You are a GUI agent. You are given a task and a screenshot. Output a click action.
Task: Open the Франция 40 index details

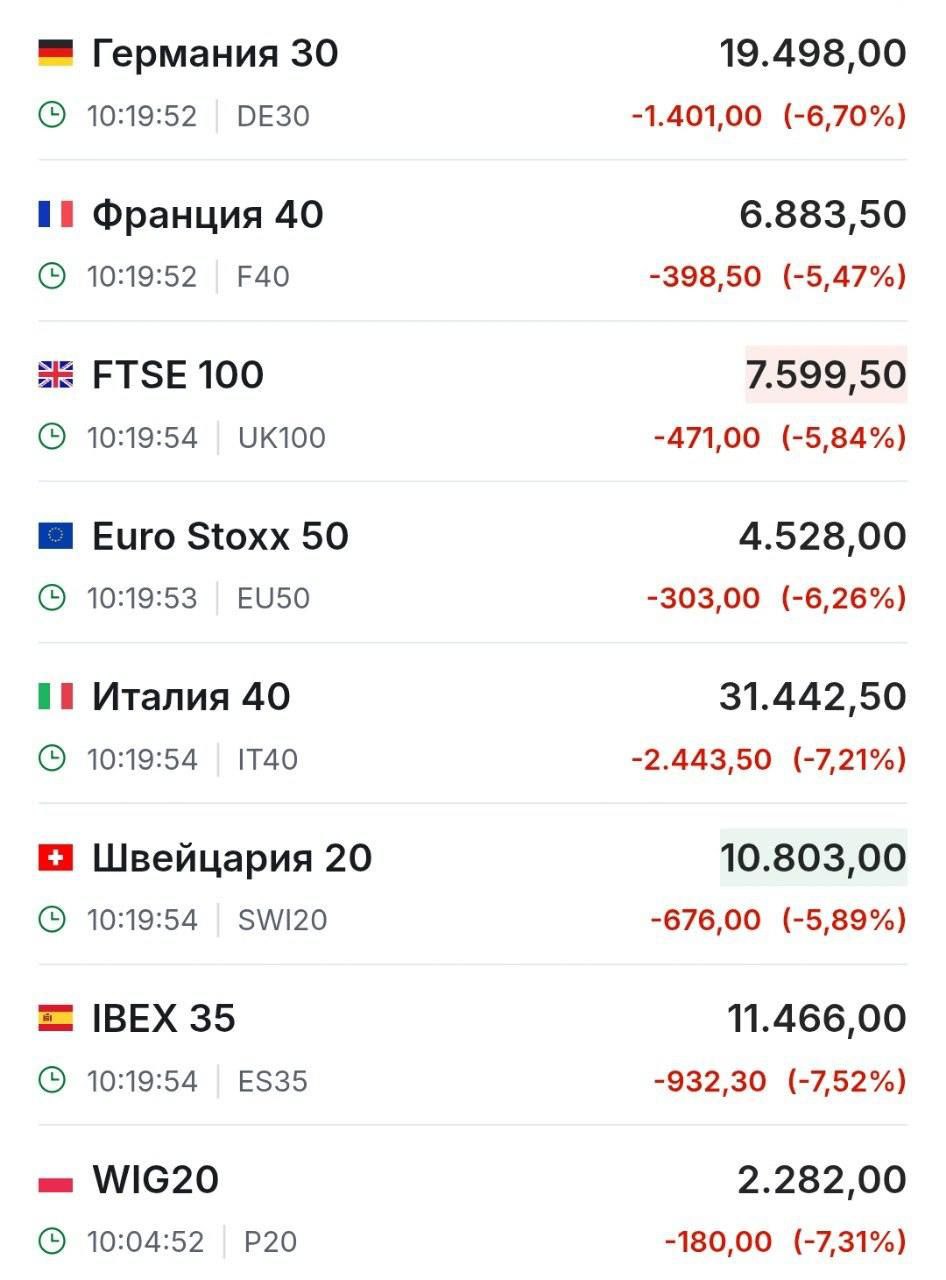pos(208,215)
